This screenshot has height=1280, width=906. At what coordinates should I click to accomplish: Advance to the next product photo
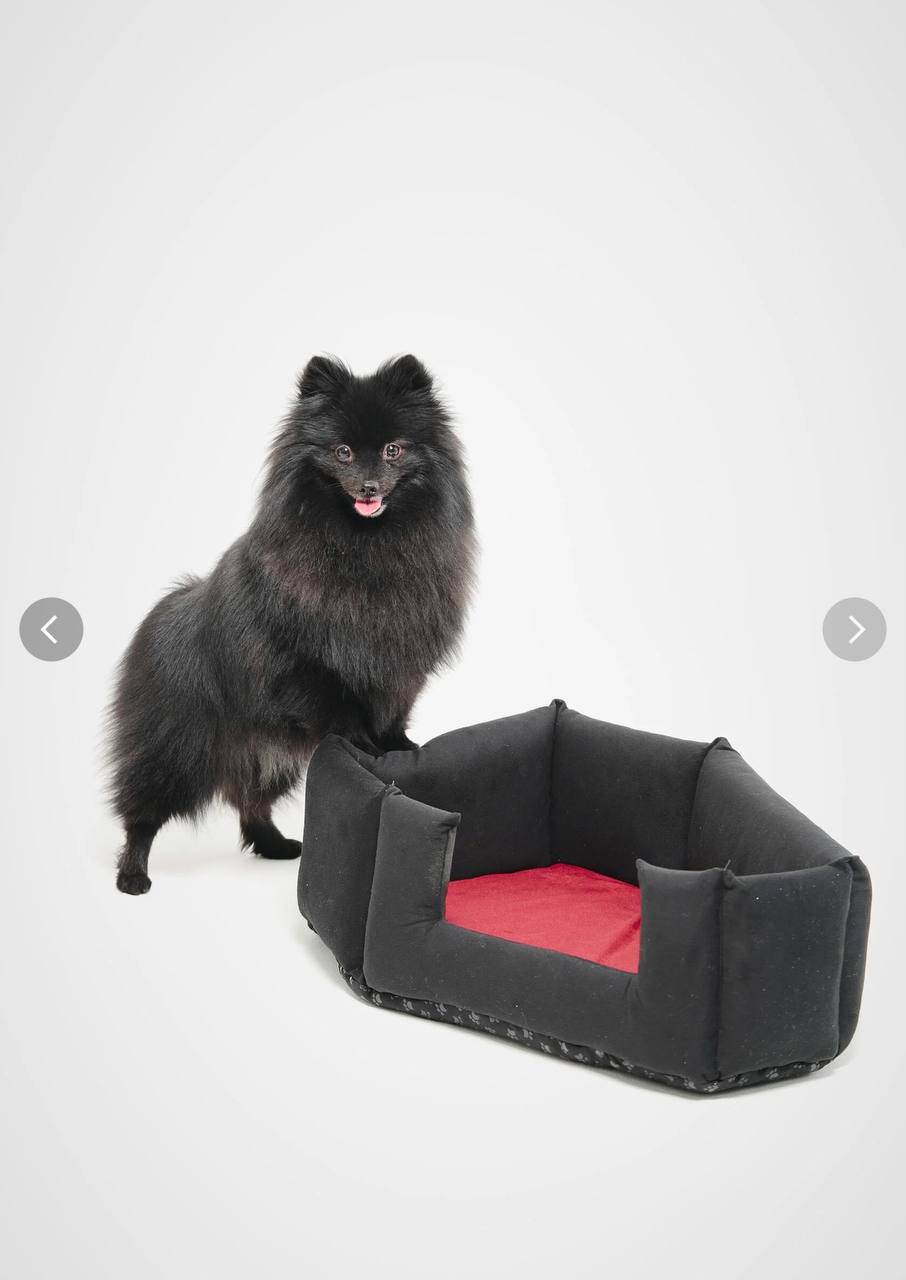point(854,629)
